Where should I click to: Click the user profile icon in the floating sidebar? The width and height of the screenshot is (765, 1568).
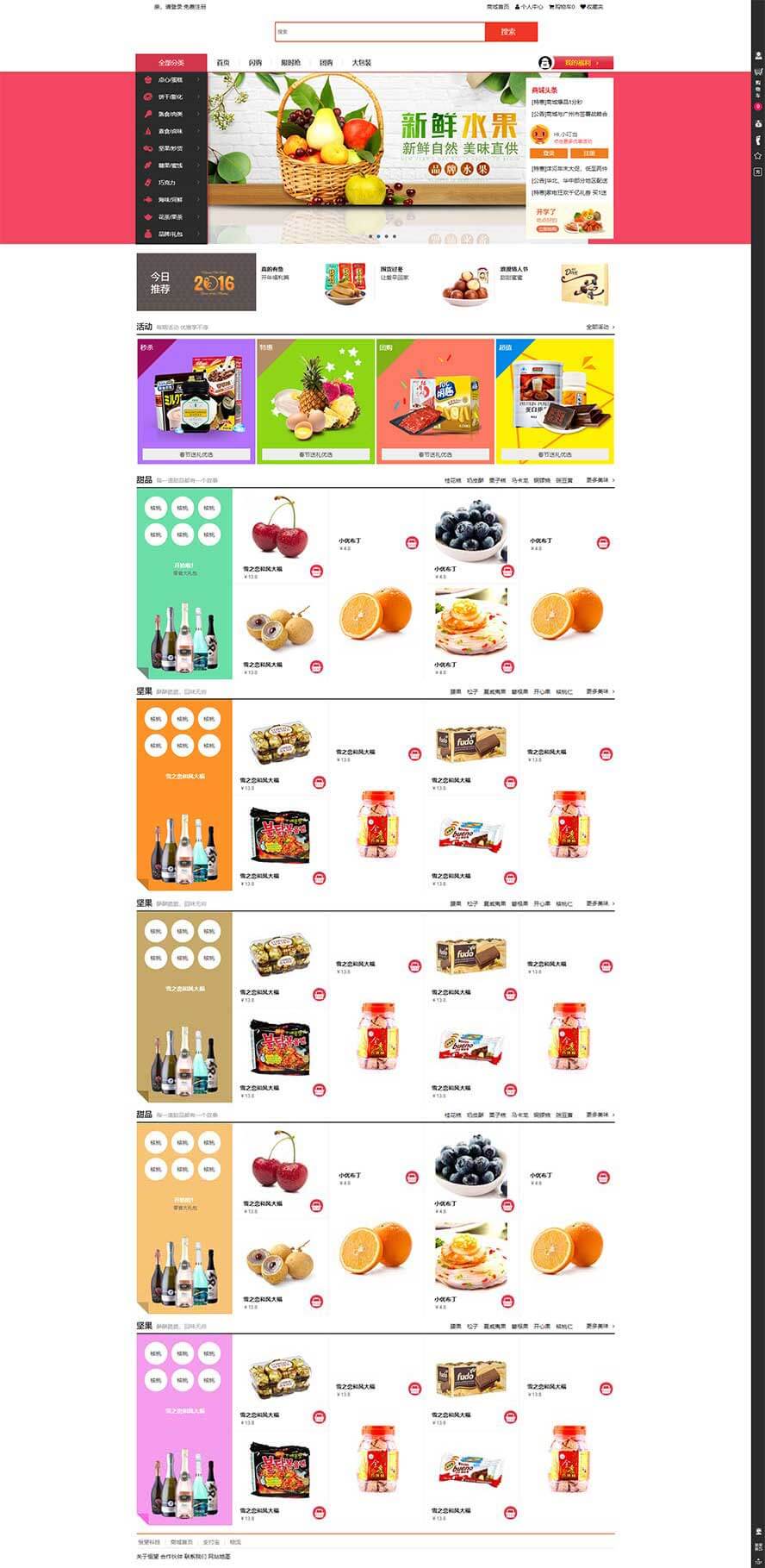[x=758, y=56]
